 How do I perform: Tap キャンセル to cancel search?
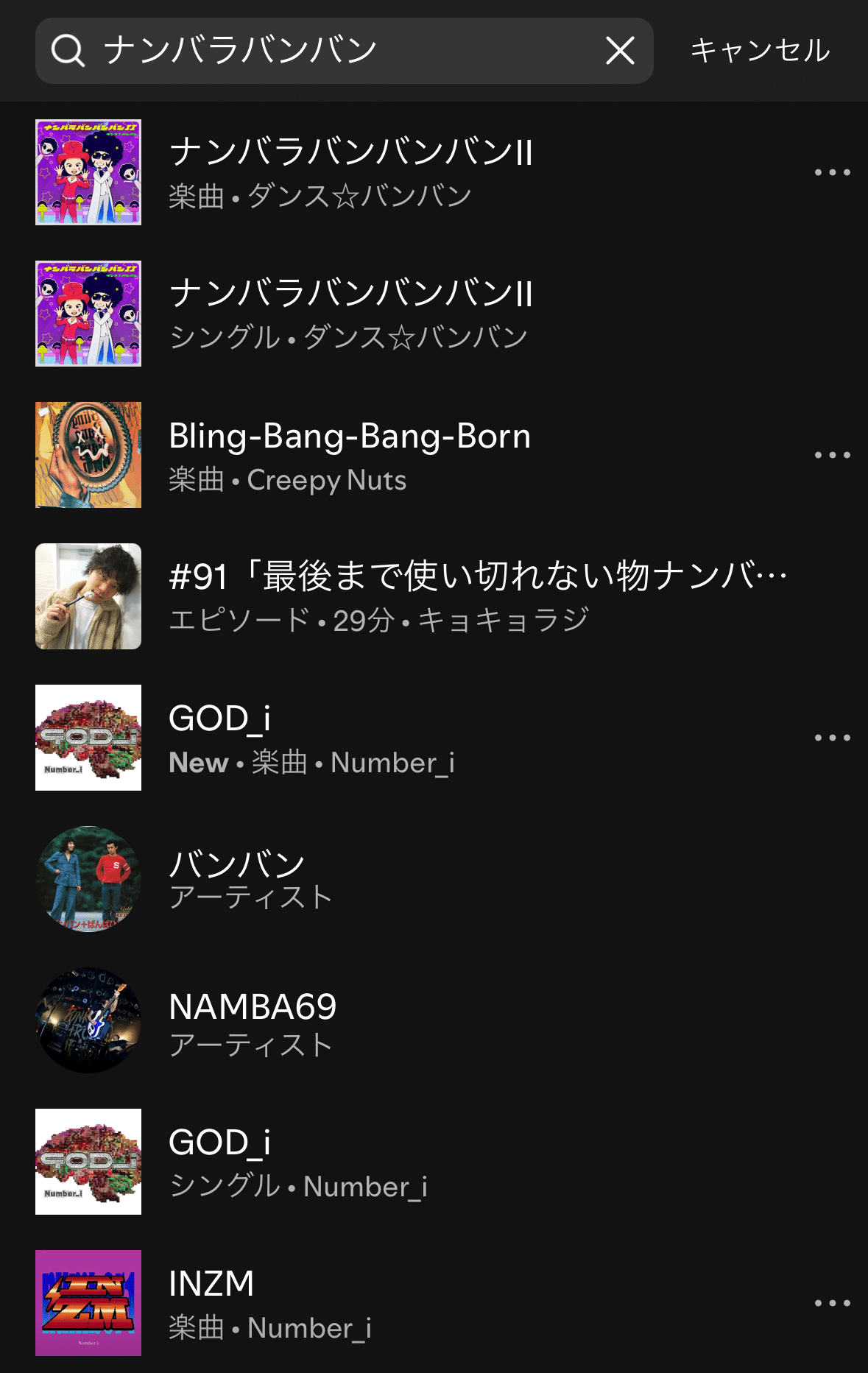760,51
